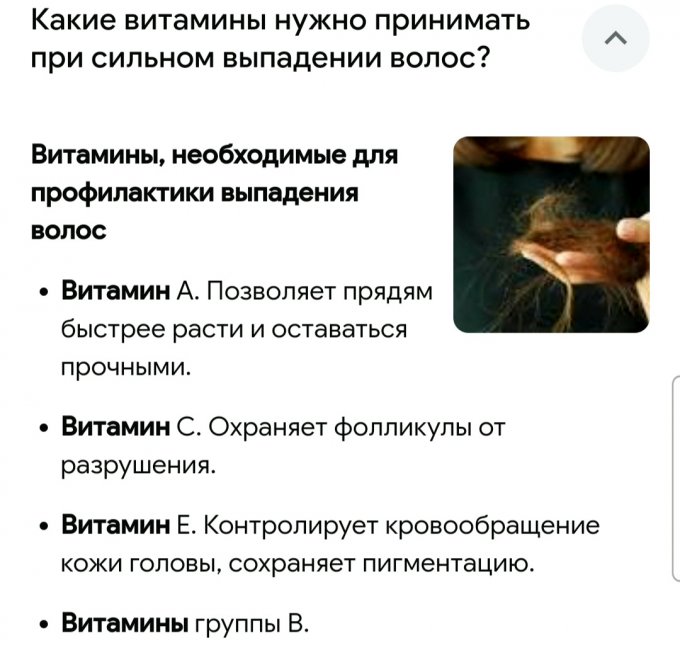
Task: Open the hair loss photo thumbnail
Action: tap(551, 234)
